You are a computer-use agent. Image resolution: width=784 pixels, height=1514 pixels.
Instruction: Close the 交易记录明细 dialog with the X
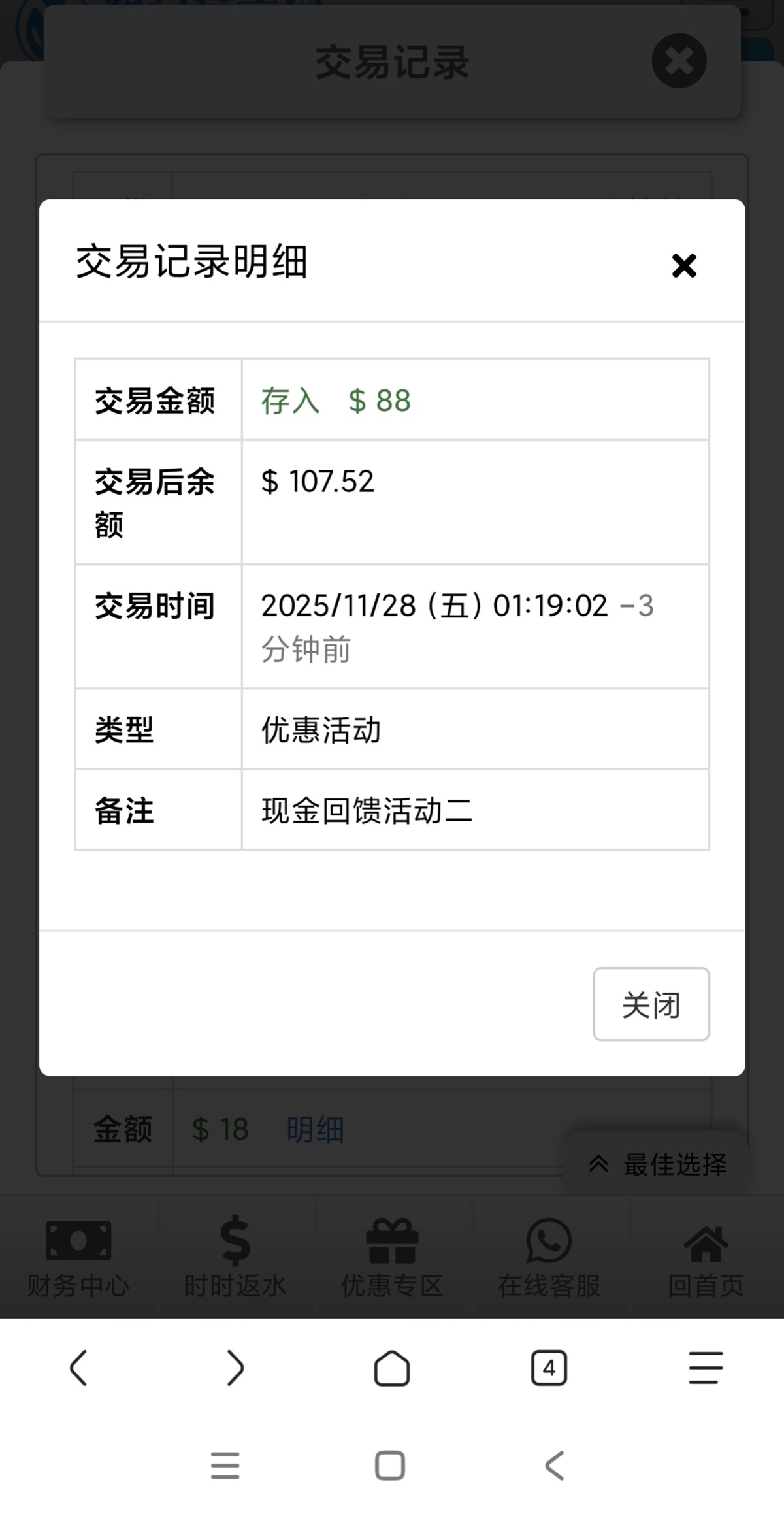click(684, 265)
